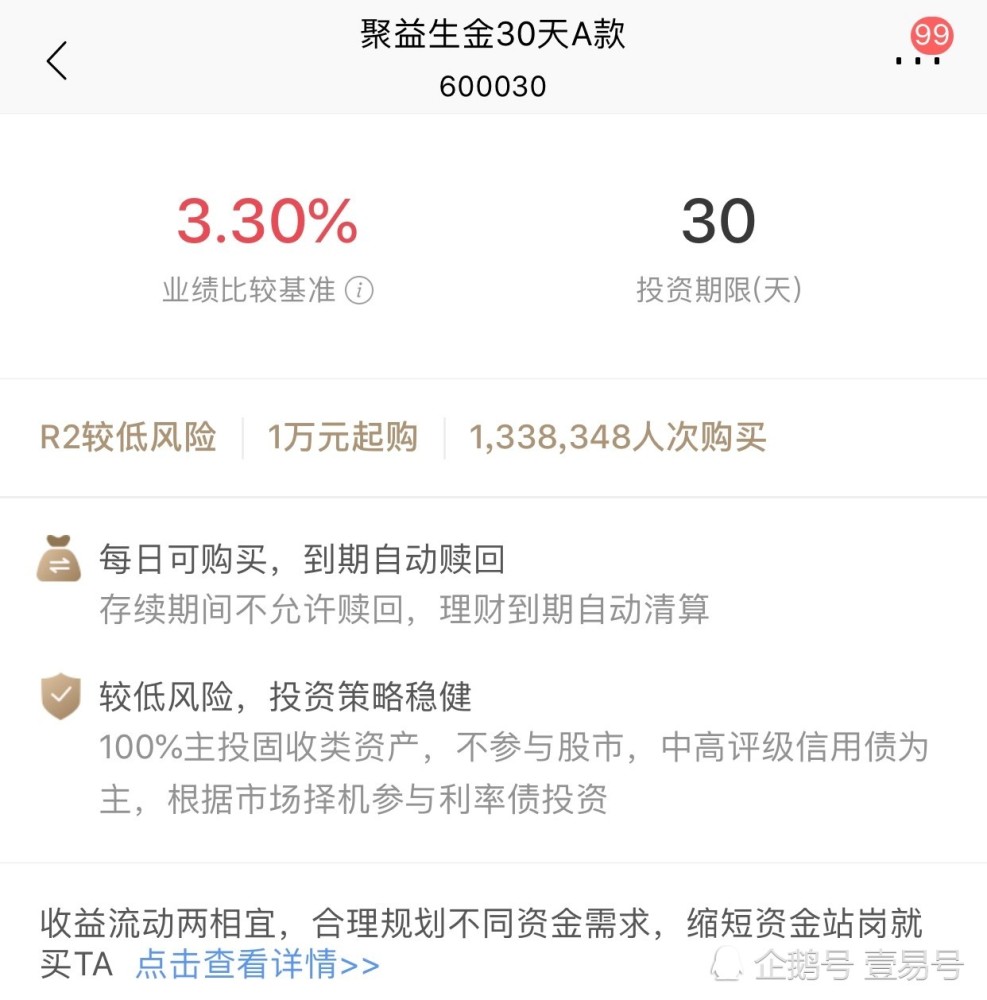Tap the info icon beside 业绩比较基准
This screenshot has width=987, height=1000.
tap(359, 291)
